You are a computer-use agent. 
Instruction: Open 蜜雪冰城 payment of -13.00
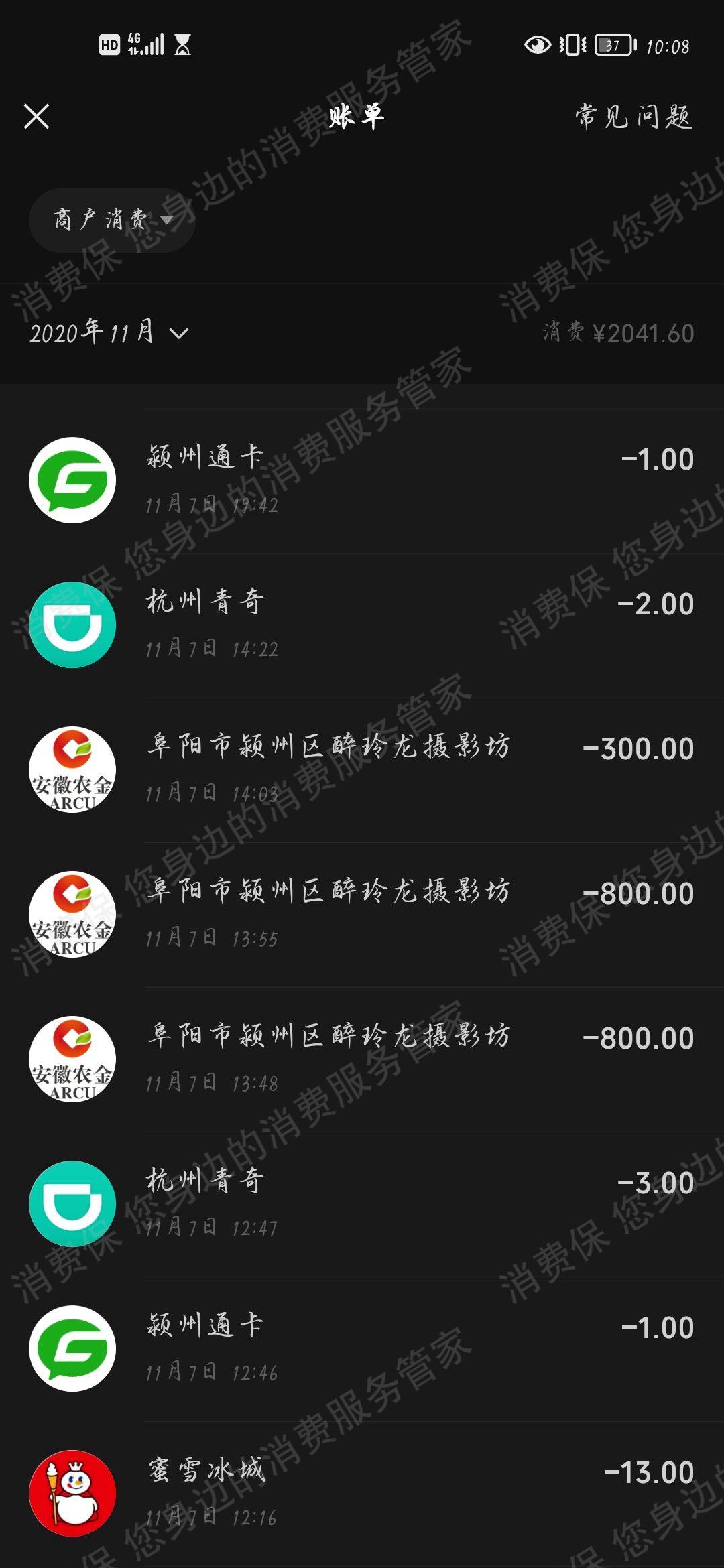click(x=362, y=1493)
